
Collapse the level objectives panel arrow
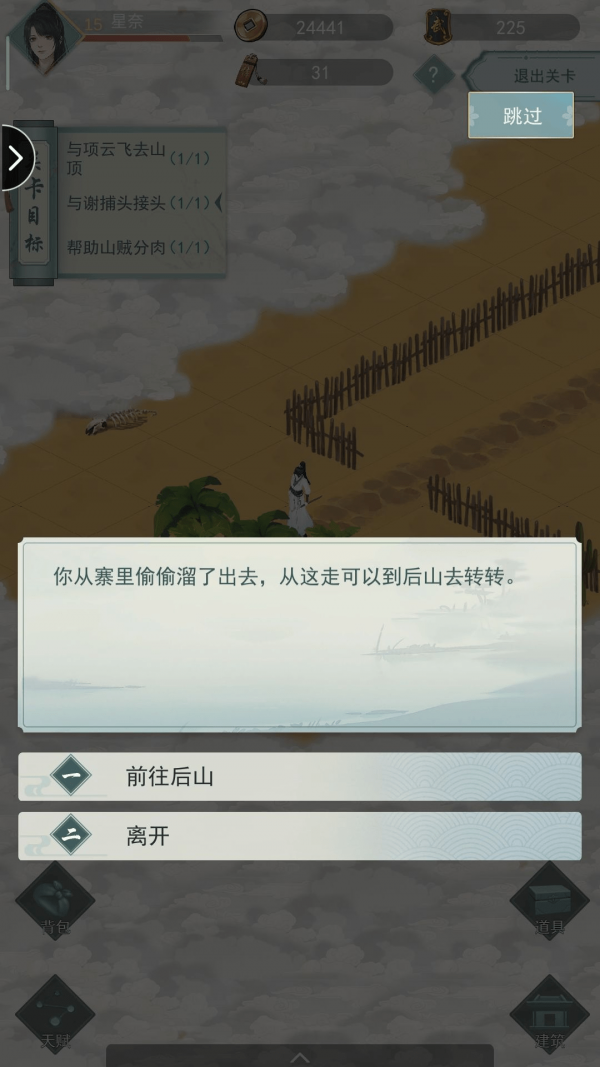15,157
